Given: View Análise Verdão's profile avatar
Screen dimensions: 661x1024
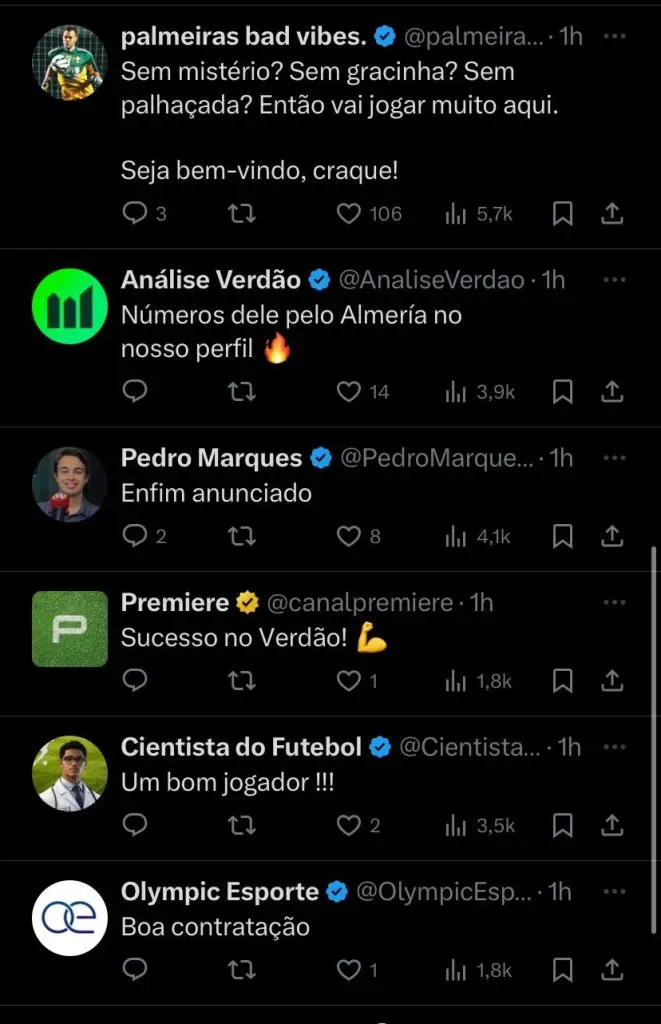Looking at the screenshot, I should (x=70, y=304).
